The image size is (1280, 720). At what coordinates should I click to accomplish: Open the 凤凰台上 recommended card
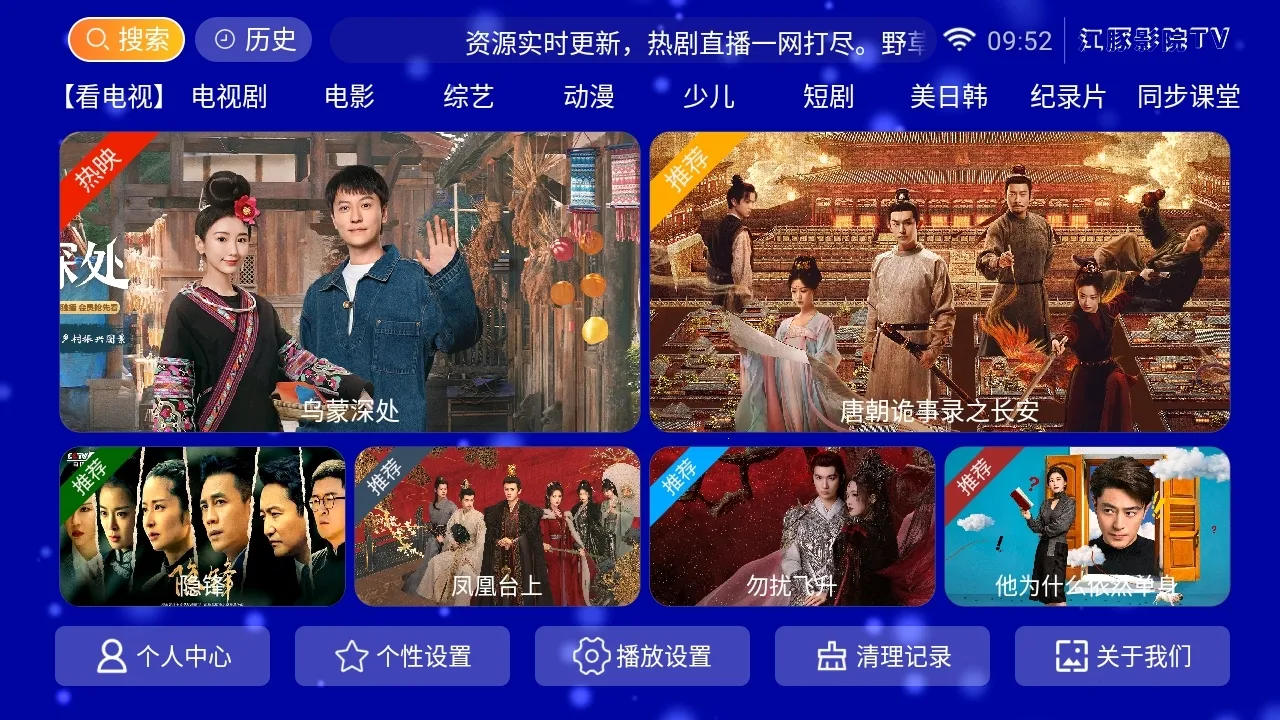click(497, 526)
